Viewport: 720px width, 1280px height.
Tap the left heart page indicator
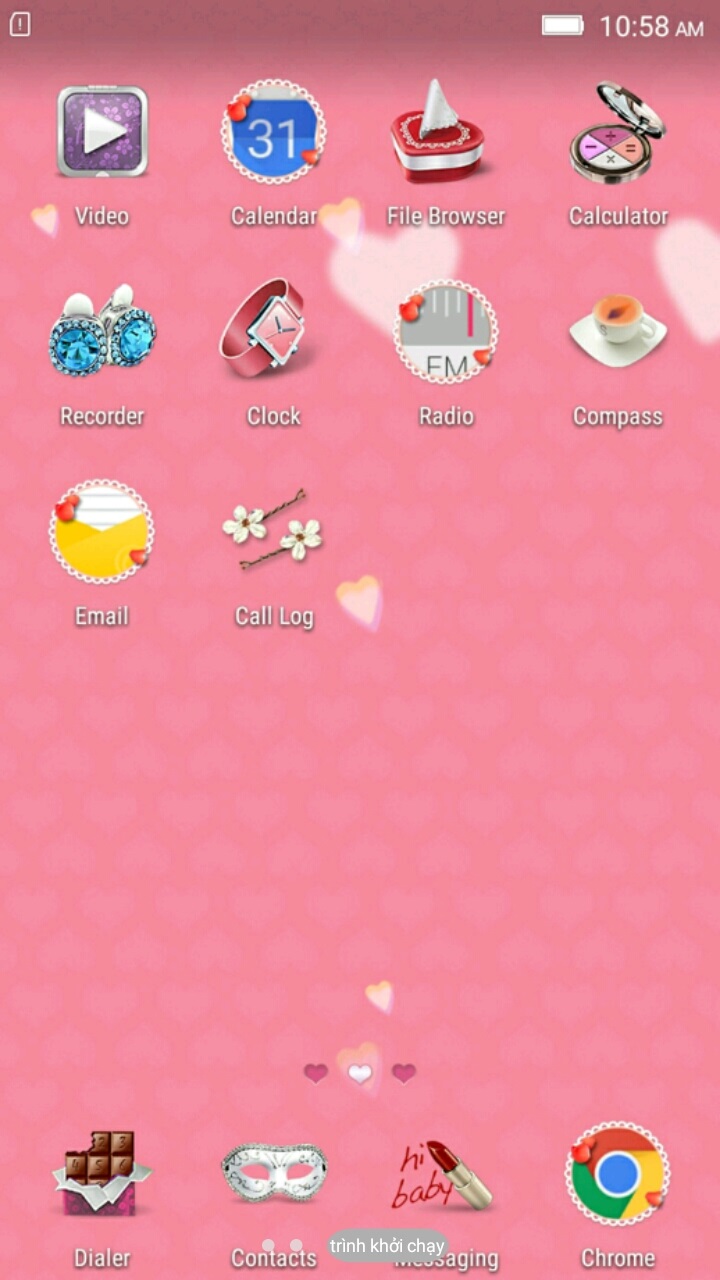click(x=316, y=1073)
